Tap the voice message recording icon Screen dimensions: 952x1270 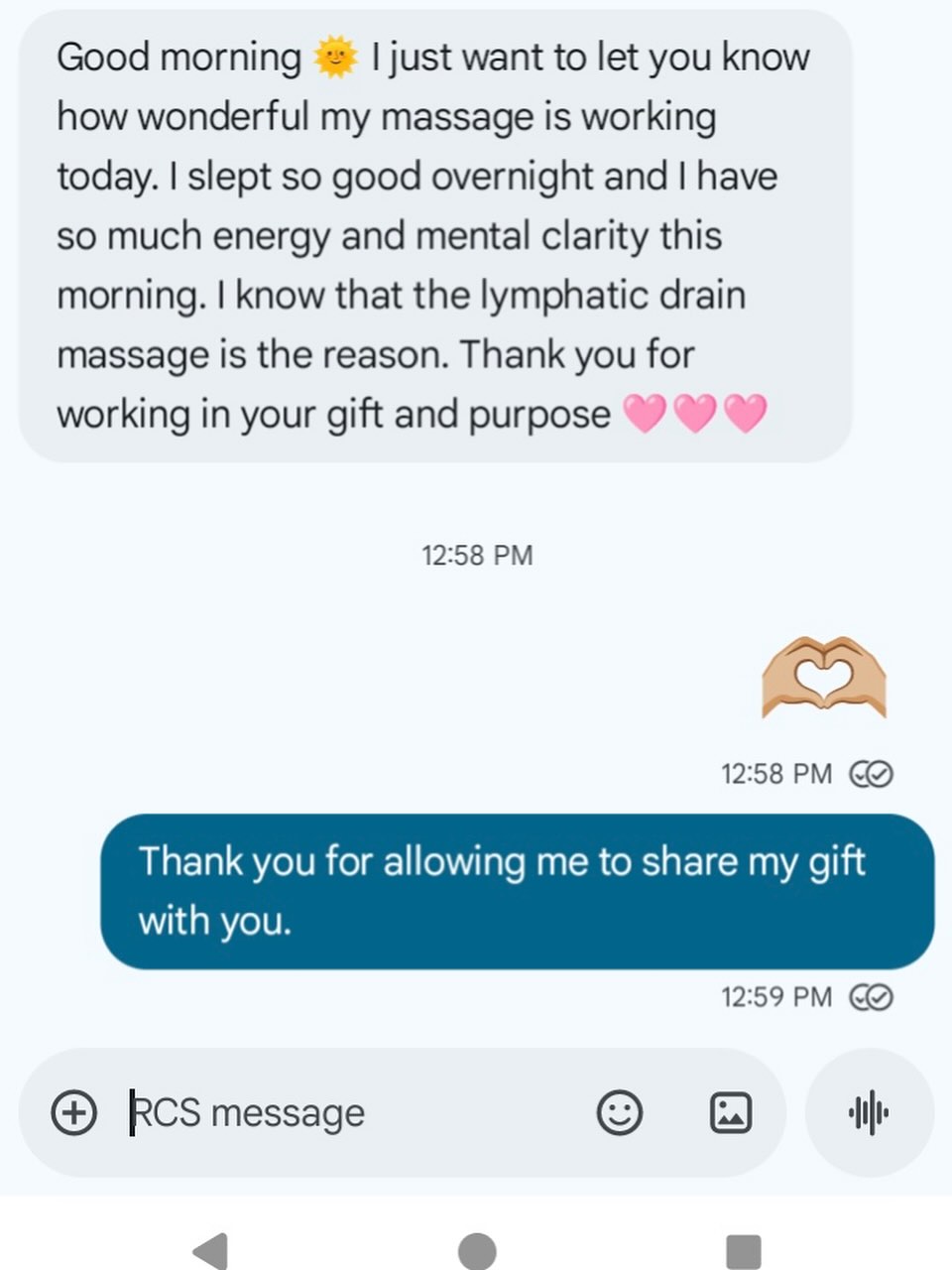pos(869,1113)
